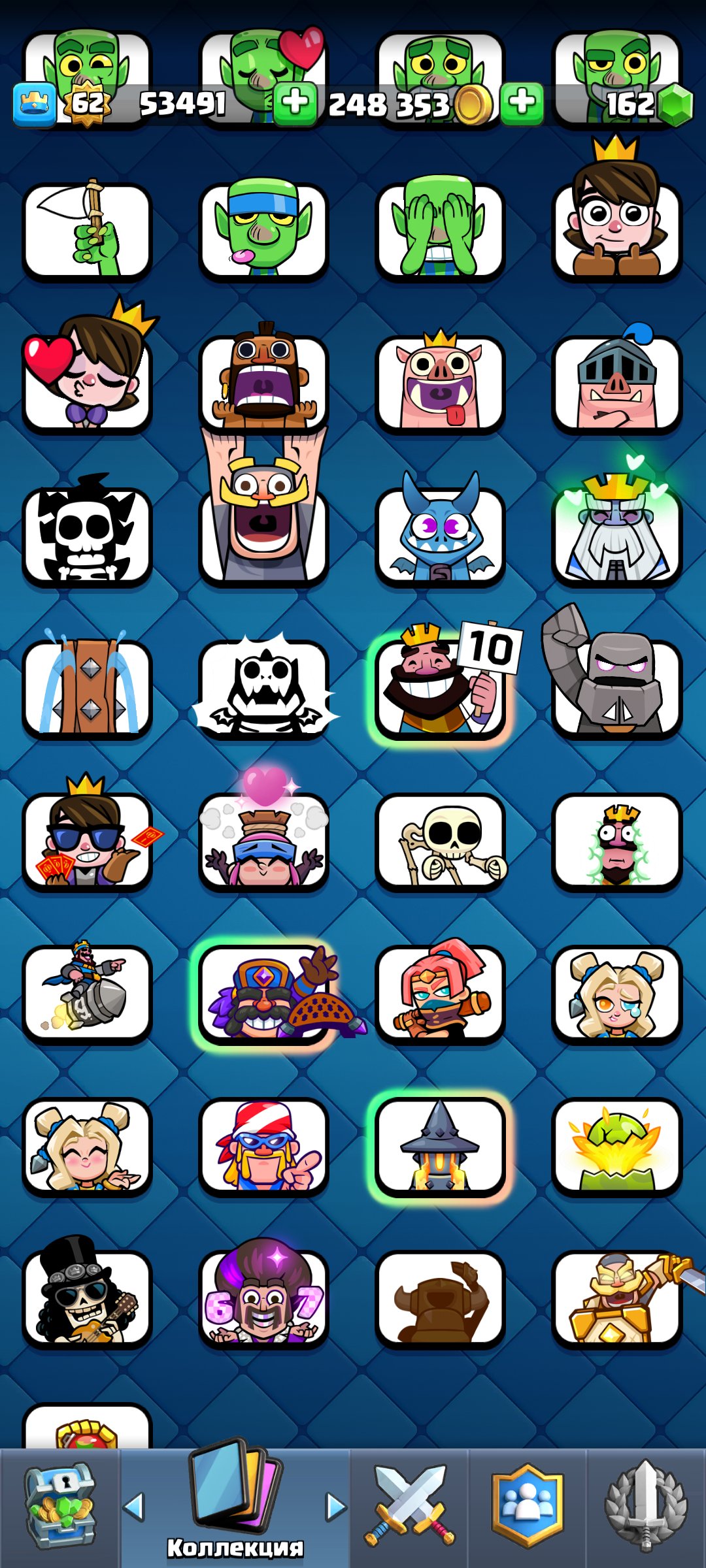This screenshot has width=706, height=1568.
Task: Choose the white-flag goblin emote
Action: (x=88, y=231)
